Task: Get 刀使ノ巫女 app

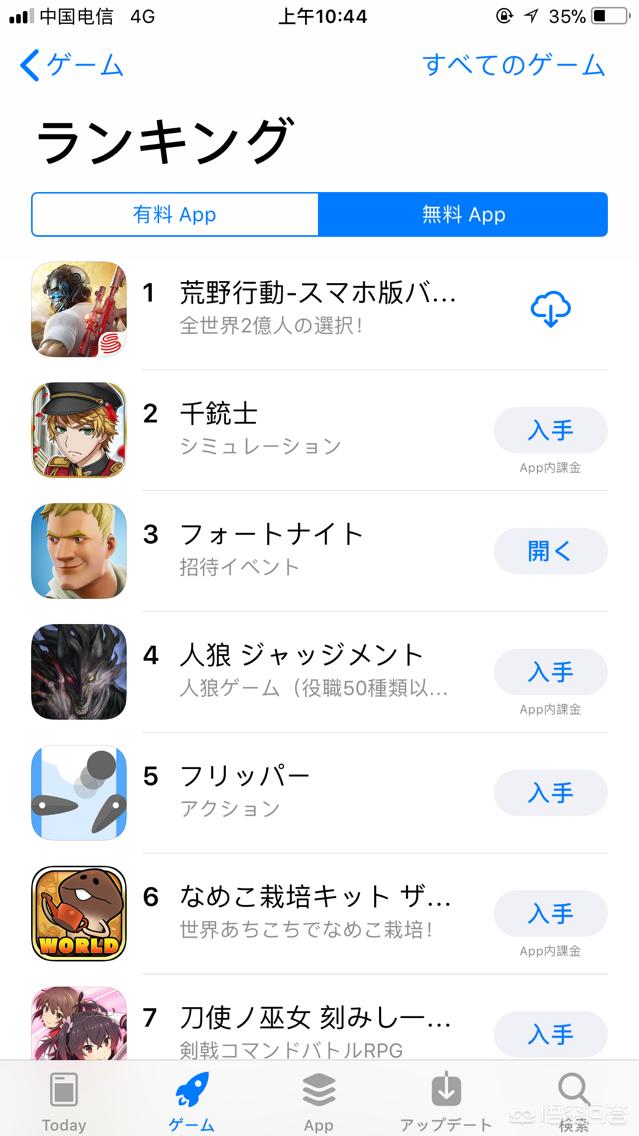Action: tap(550, 1034)
